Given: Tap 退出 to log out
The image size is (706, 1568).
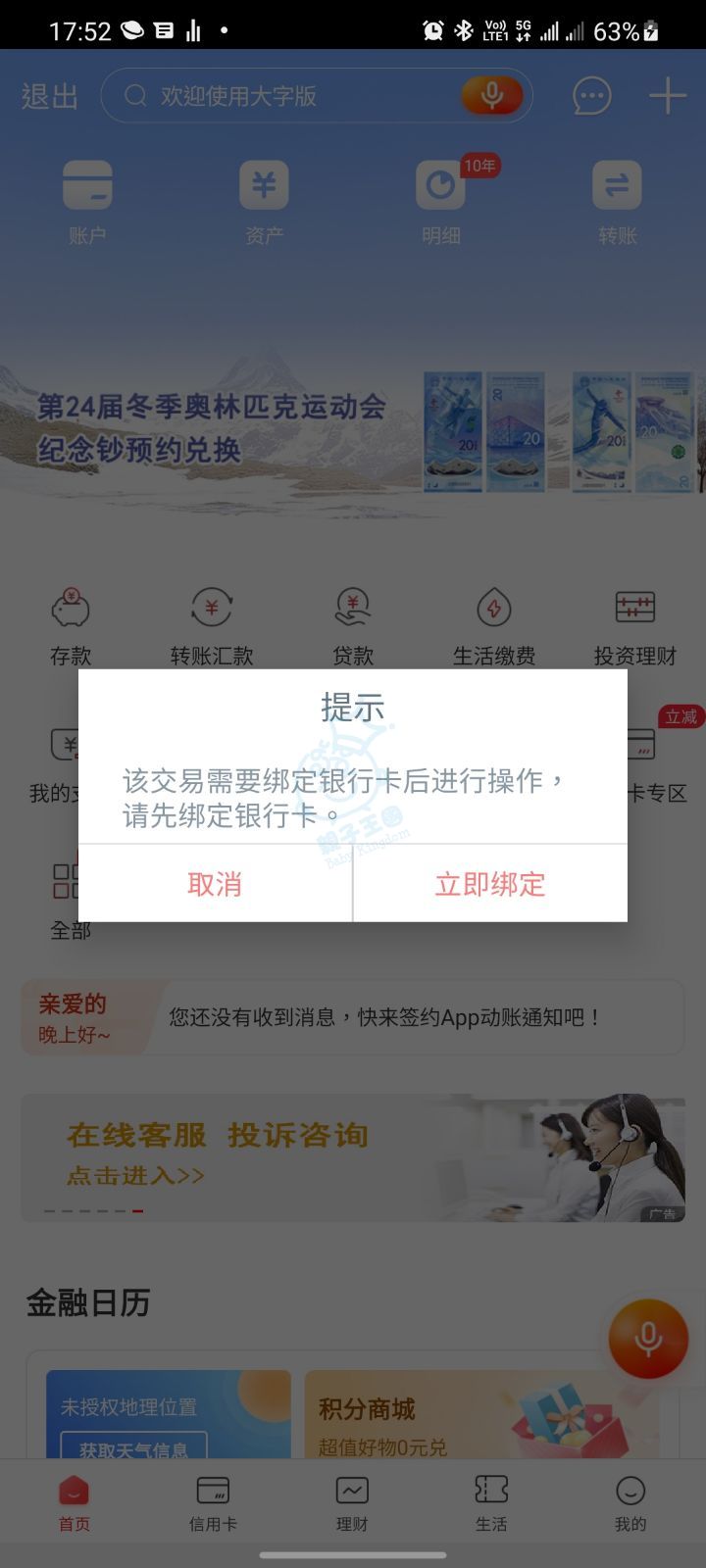Looking at the screenshot, I should coord(49,96).
